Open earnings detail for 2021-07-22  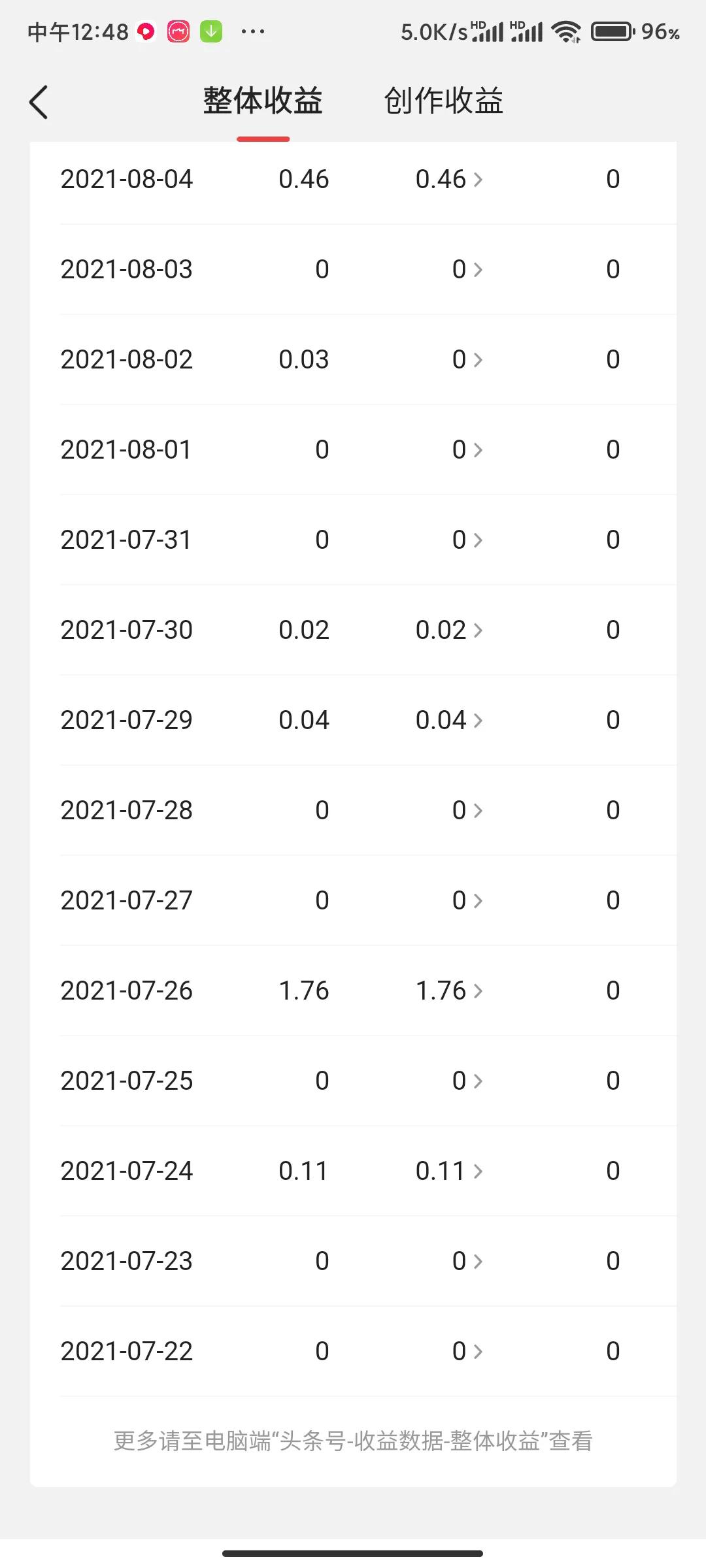pos(467,1352)
